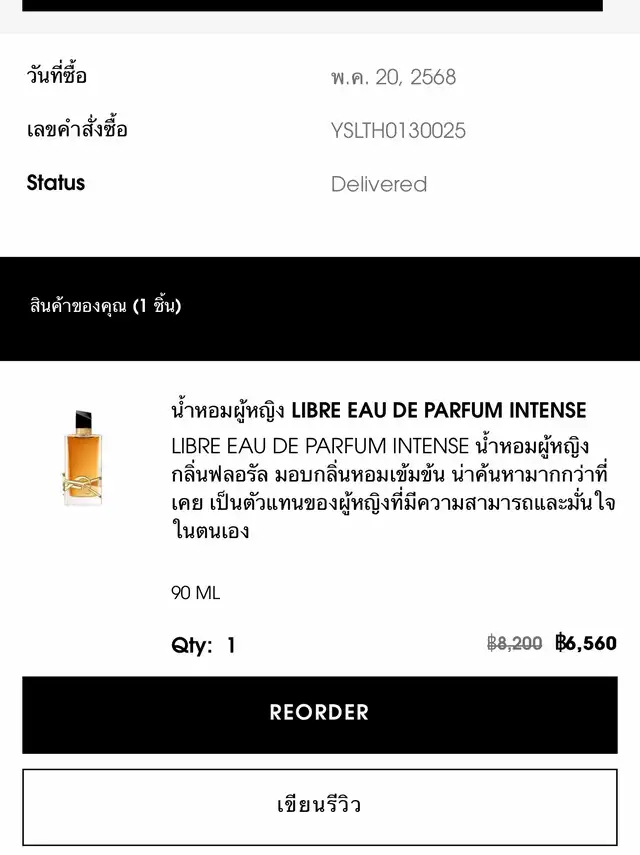The width and height of the screenshot is (640, 855).
Task: Open the LIBRE EAU DE PARFUM INTENSE title
Action: tap(378, 410)
